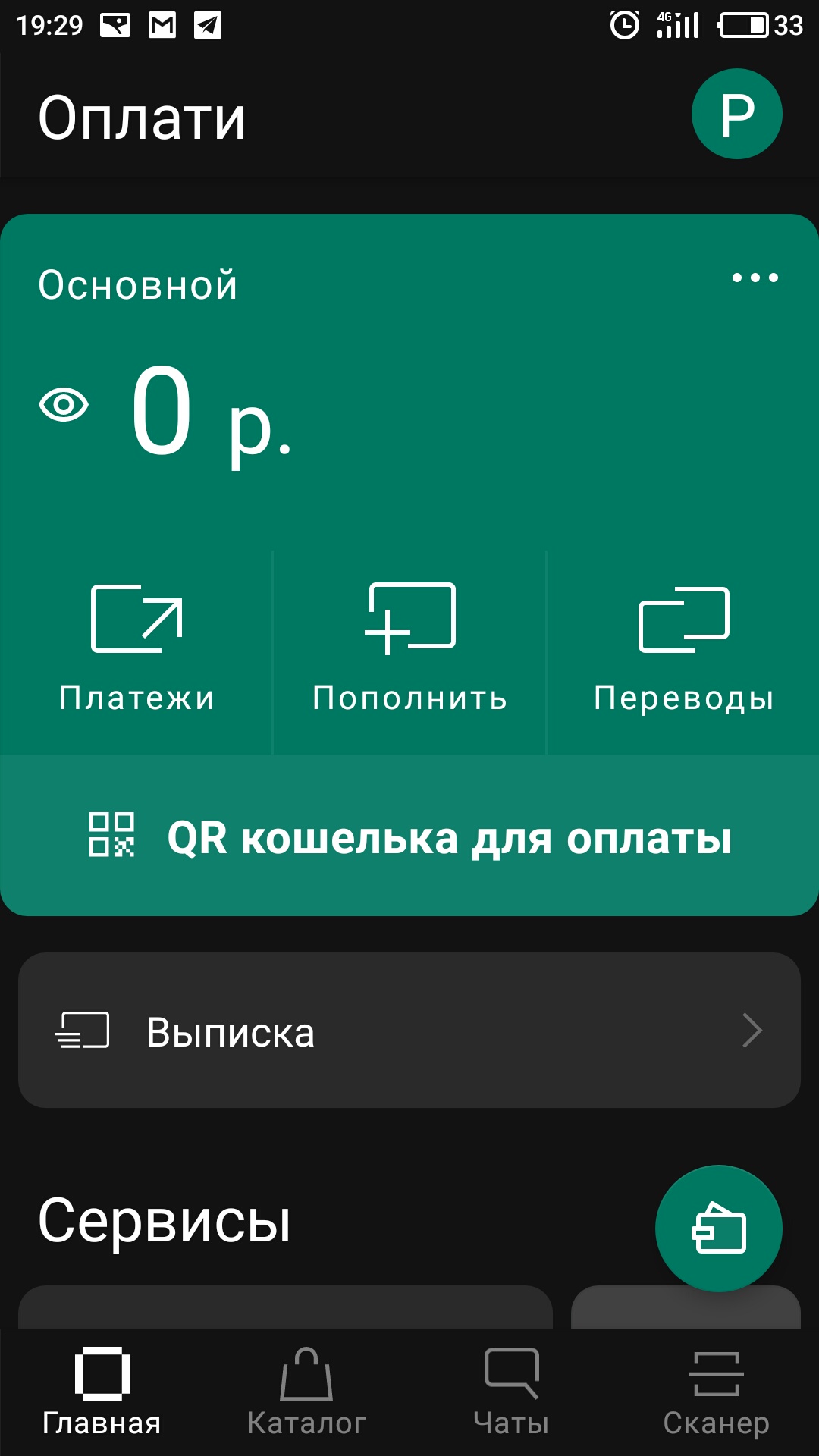Open Переводы transfers
This screenshot has width=819, height=1456.
[x=683, y=650]
